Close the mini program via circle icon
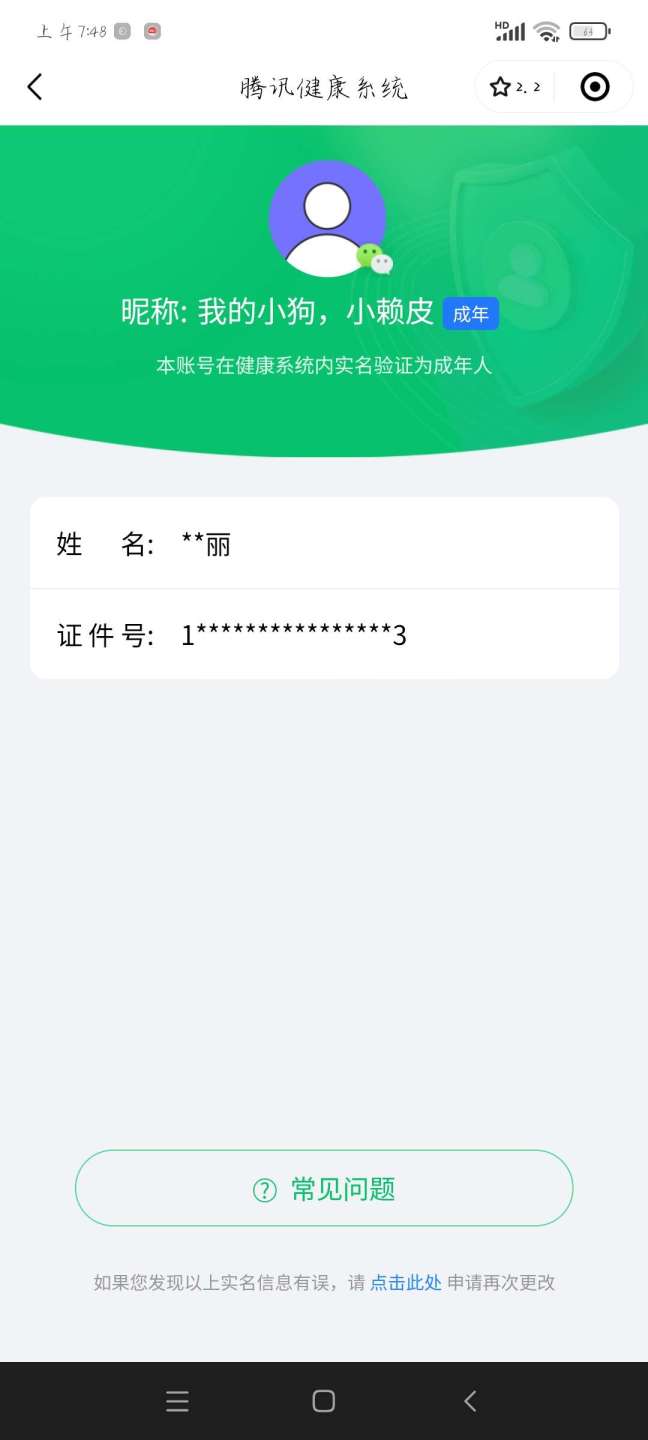The height and width of the screenshot is (1440, 648). (x=595, y=87)
